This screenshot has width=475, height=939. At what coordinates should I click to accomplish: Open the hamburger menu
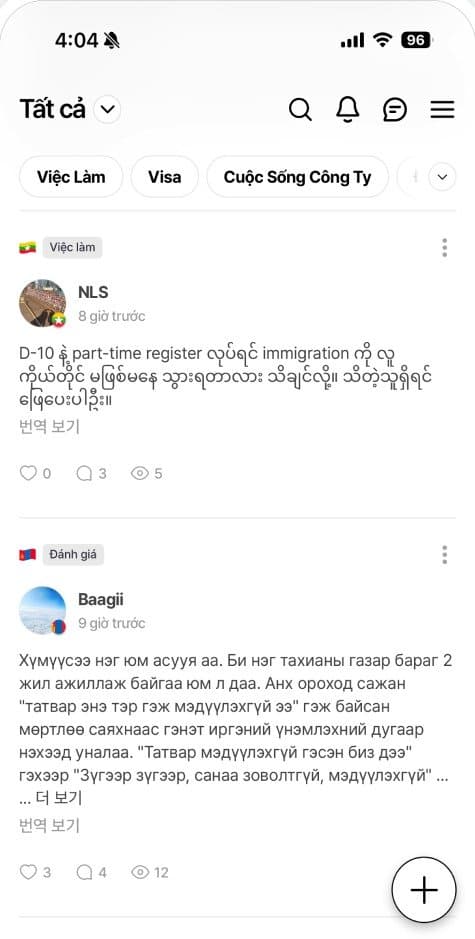[443, 110]
